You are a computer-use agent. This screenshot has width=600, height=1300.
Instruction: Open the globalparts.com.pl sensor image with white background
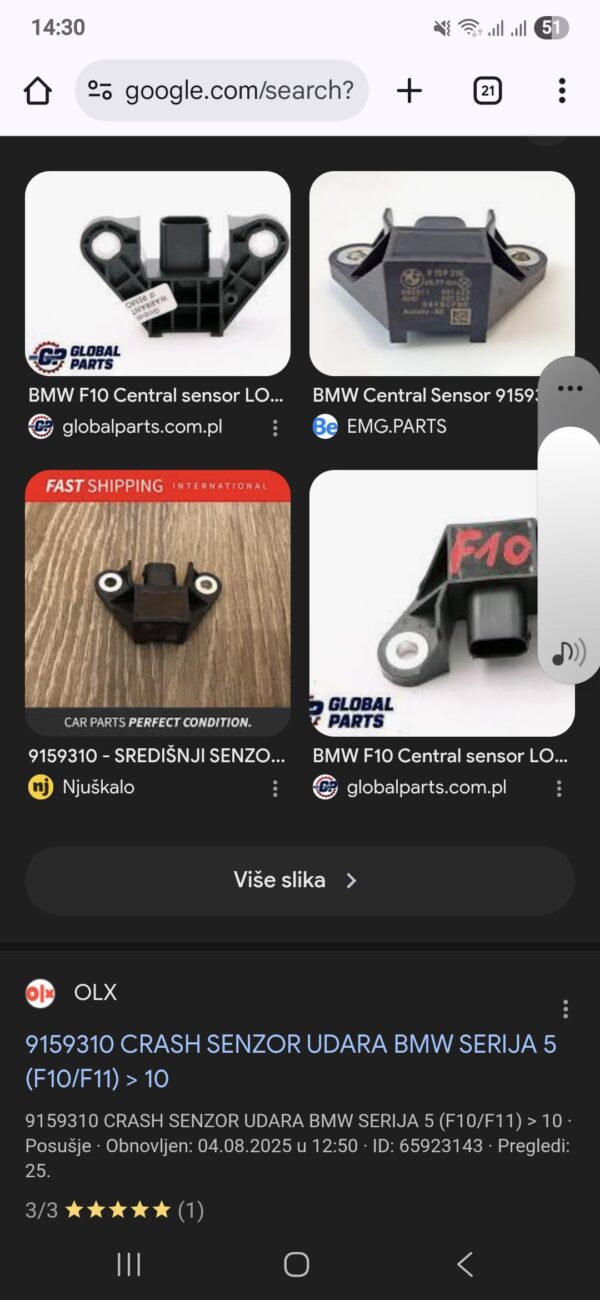[x=158, y=273]
